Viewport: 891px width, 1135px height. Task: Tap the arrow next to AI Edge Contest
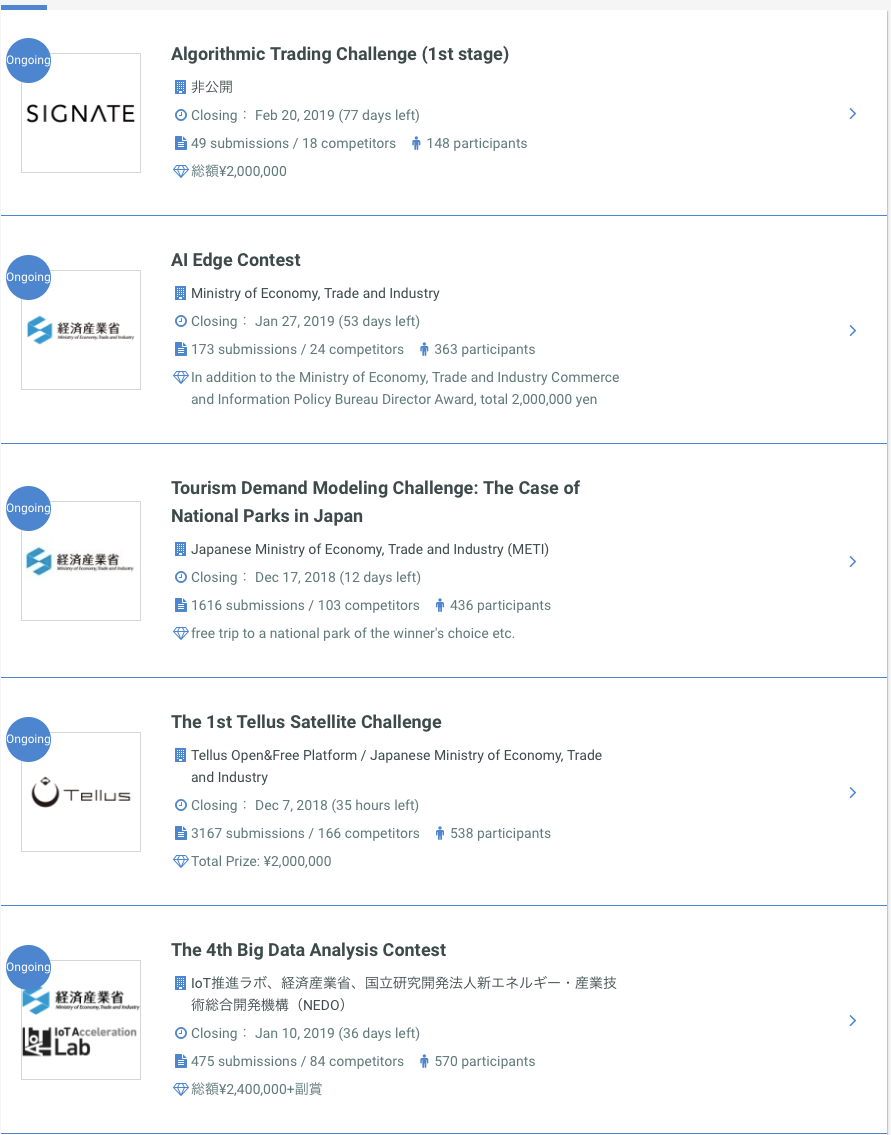tap(852, 330)
